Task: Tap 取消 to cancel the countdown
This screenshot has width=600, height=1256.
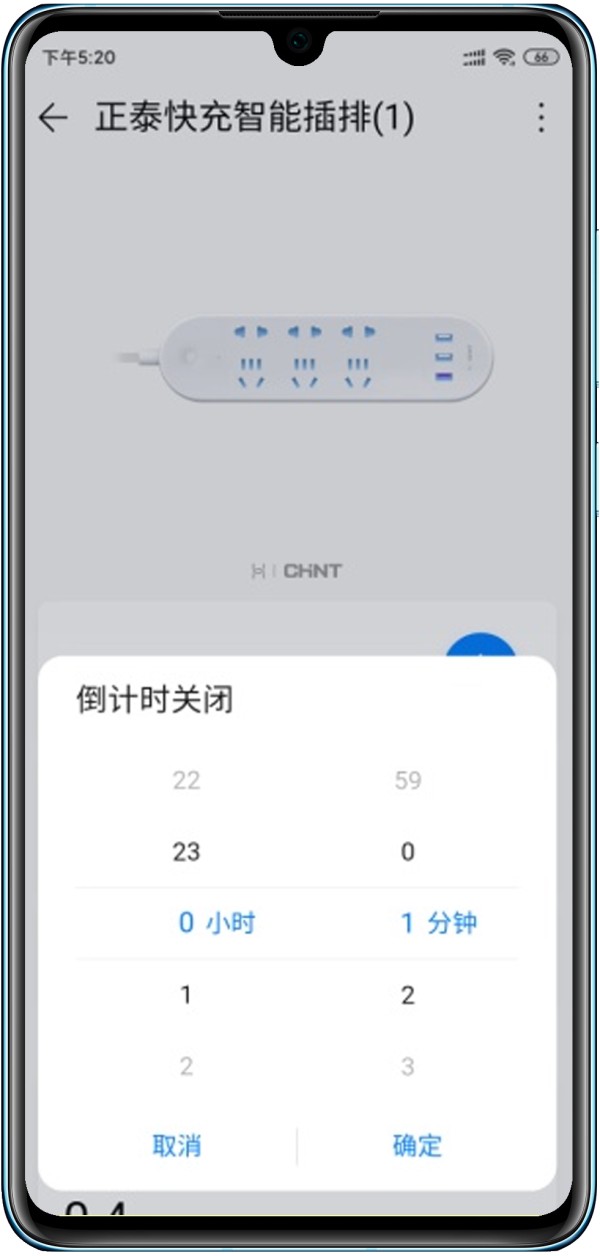Action: click(177, 1145)
